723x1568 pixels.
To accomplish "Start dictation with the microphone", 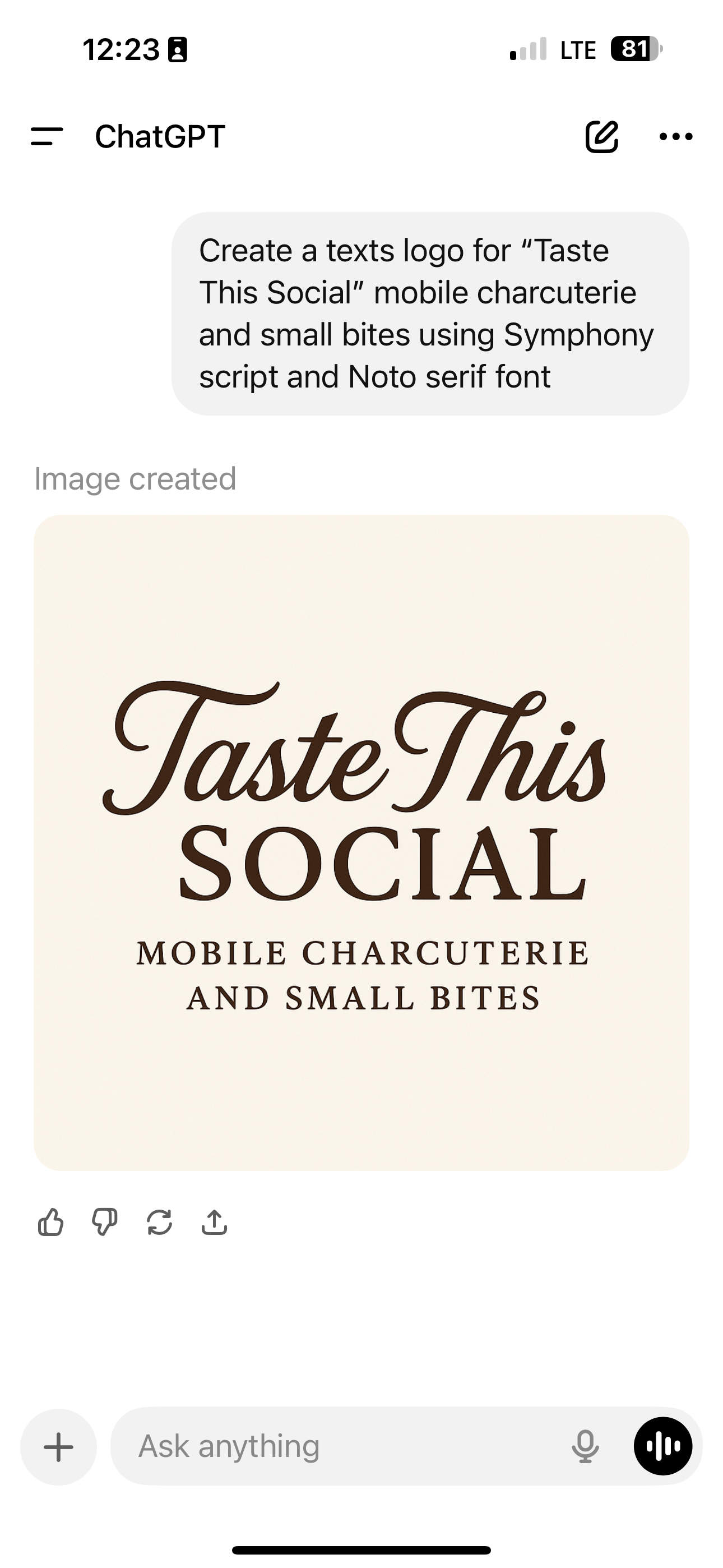I will (585, 1447).
